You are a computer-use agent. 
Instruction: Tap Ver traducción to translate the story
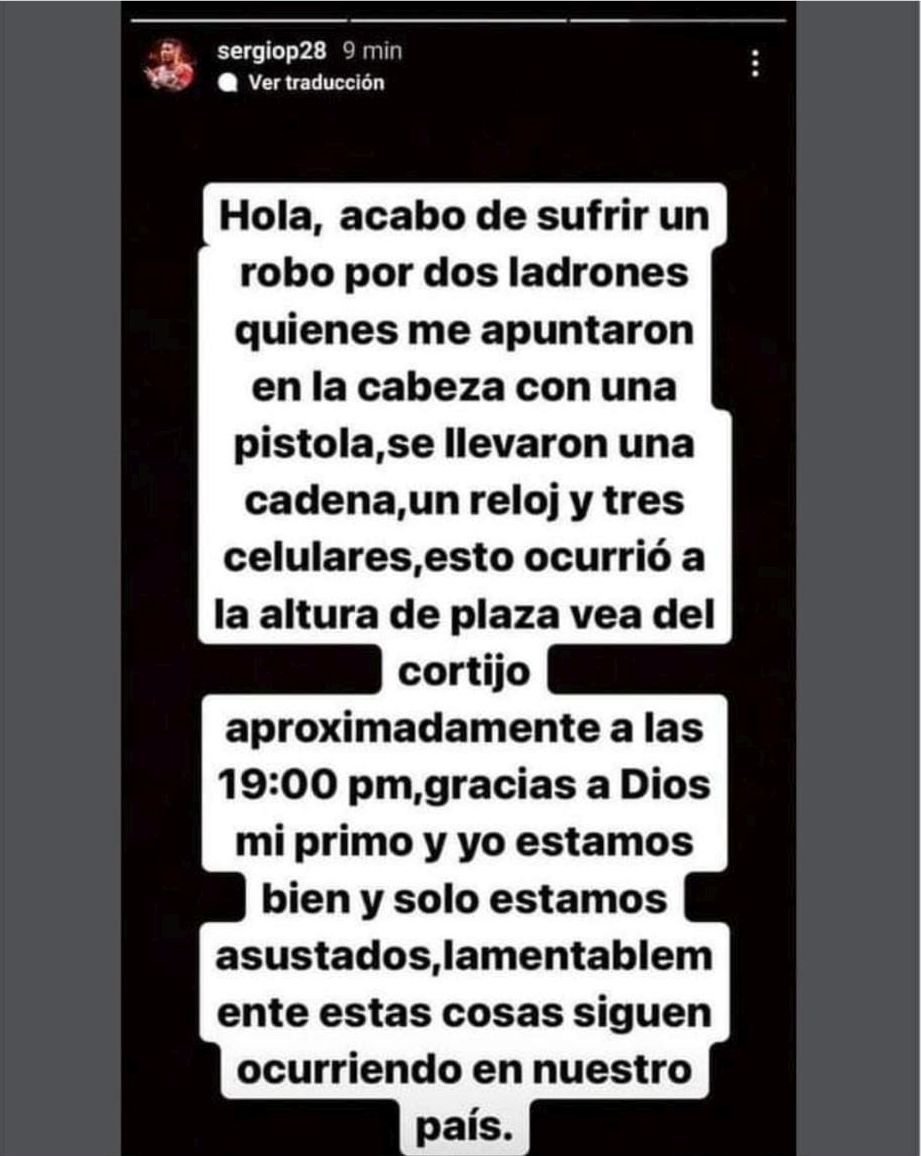(x=314, y=83)
